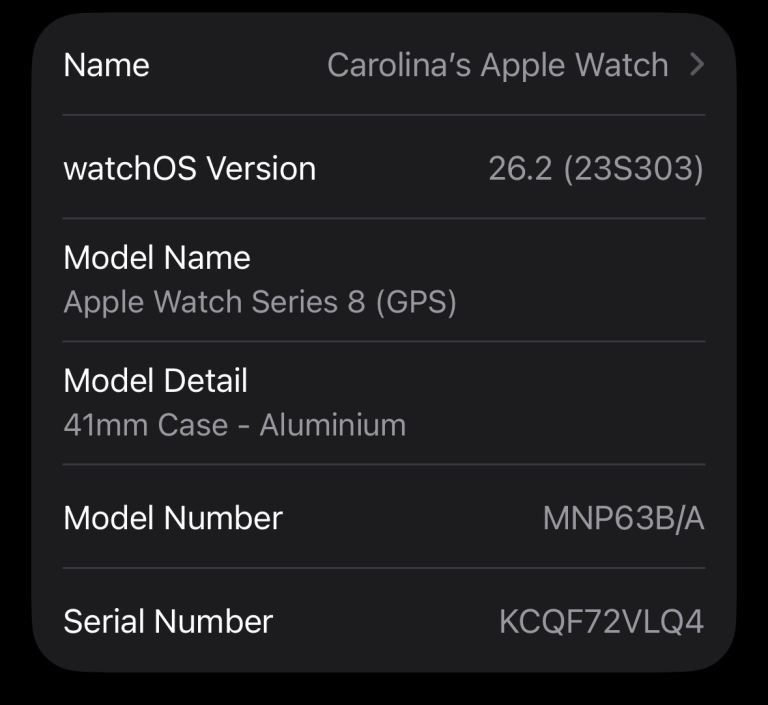This screenshot has width=768, height=705.
Task: Open the Name row for Carolina's Apple Watch
Action: [x=384, y=66]
